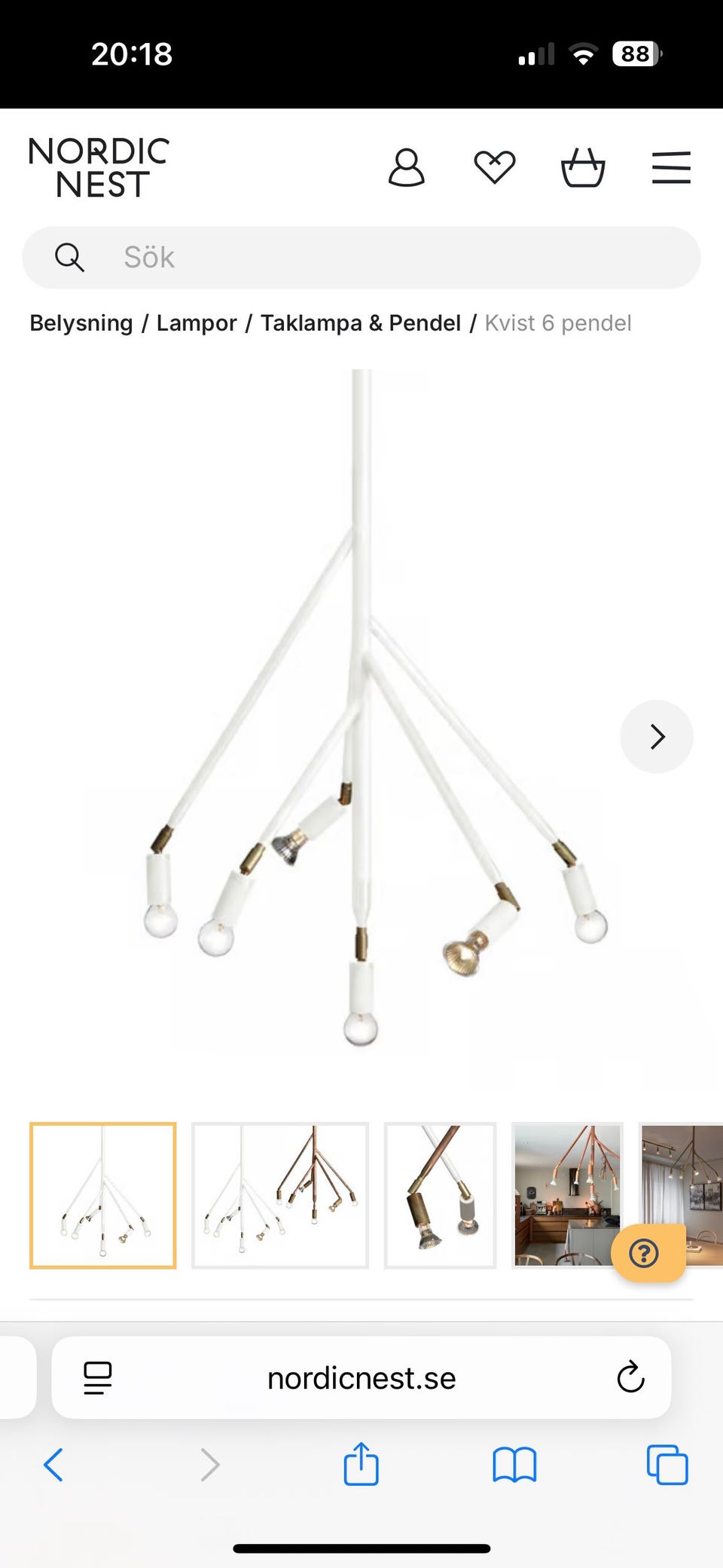
Task: Show the next product image
Action: pos(656,737)
